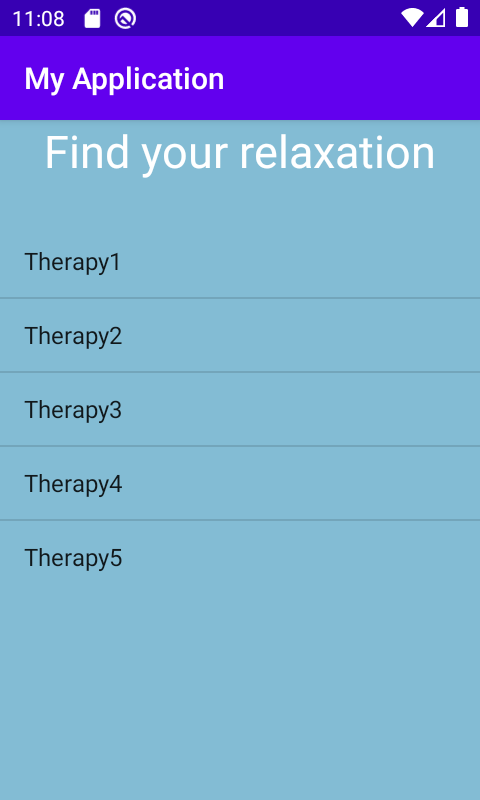Choose the Therapy4 entry

(x=240, y=483)
